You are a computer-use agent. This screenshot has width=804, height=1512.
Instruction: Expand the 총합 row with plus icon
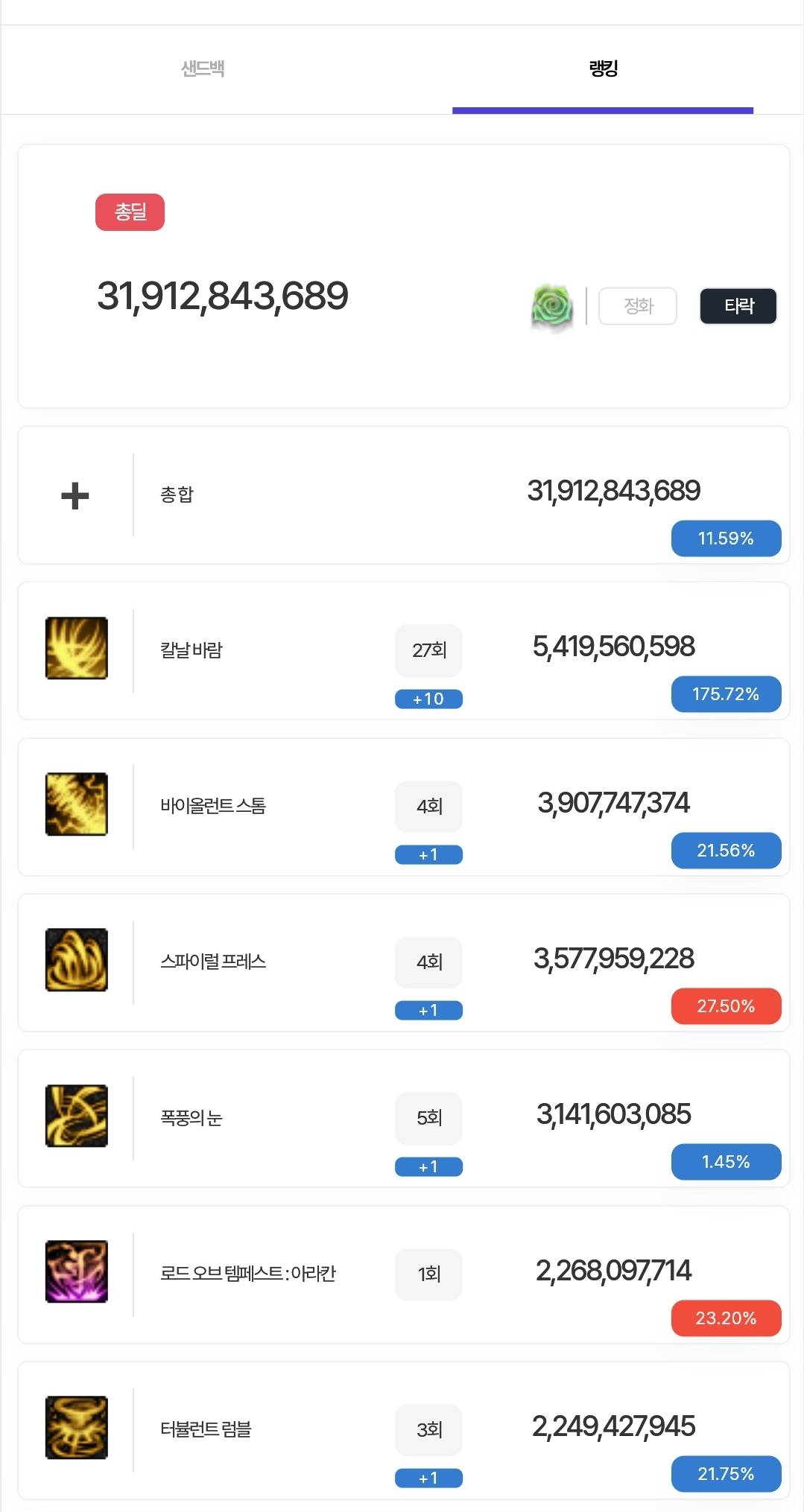[x=75, y=495]
